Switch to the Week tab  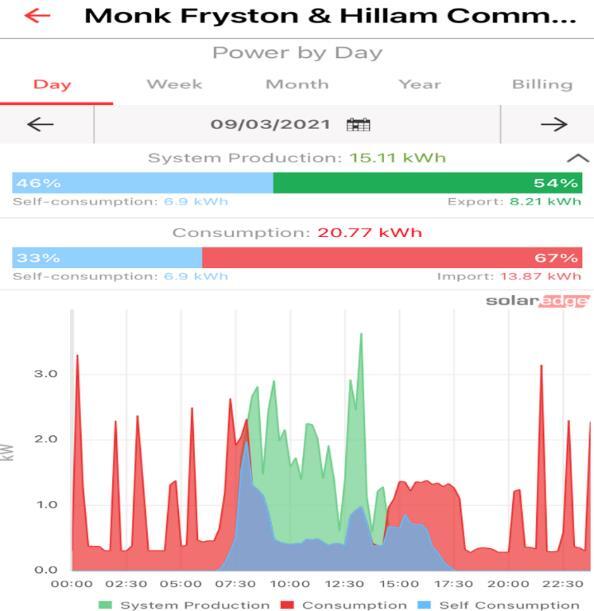tap(175, 84)
